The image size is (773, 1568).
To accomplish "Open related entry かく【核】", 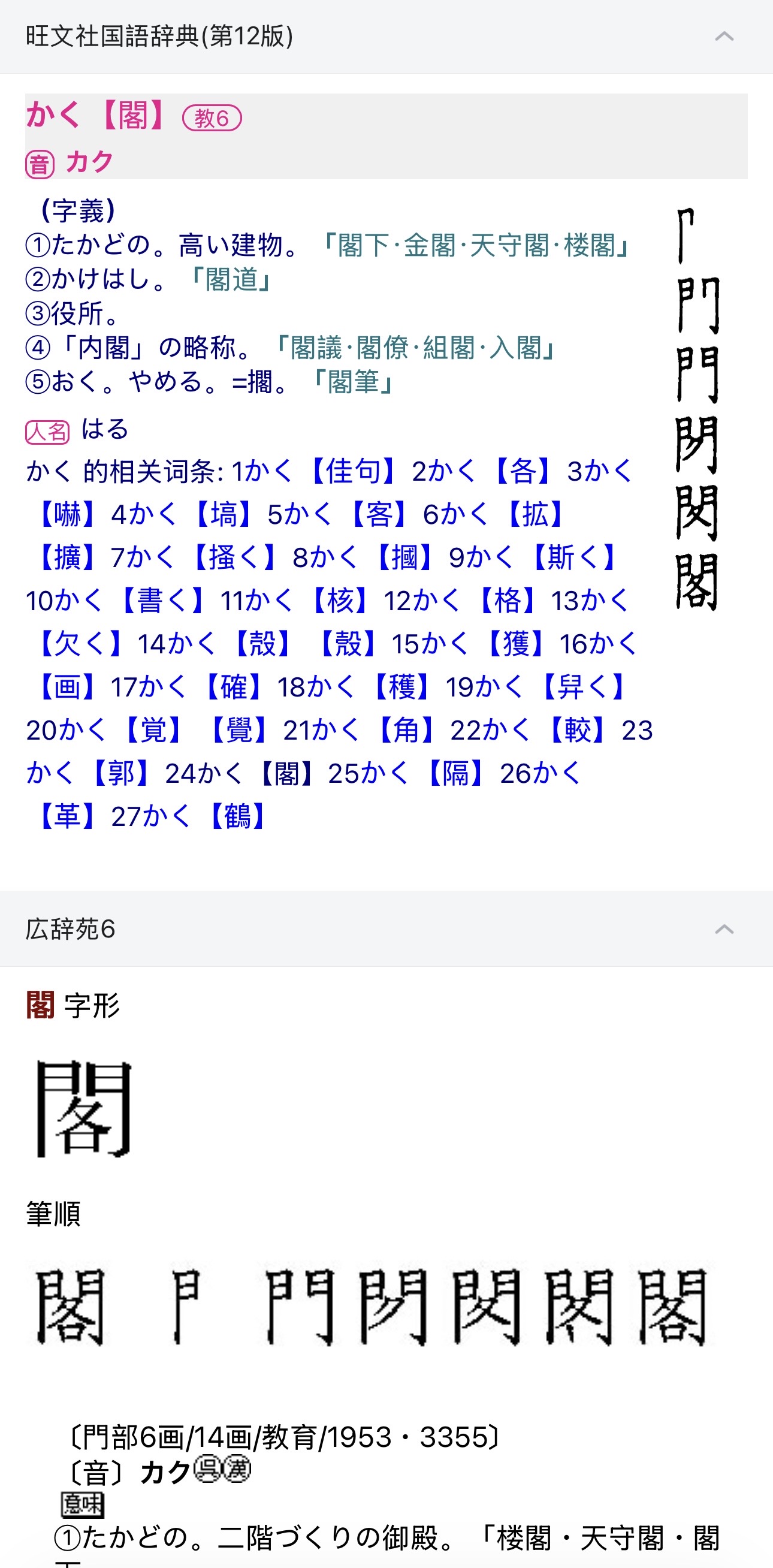I will (340, 601).
